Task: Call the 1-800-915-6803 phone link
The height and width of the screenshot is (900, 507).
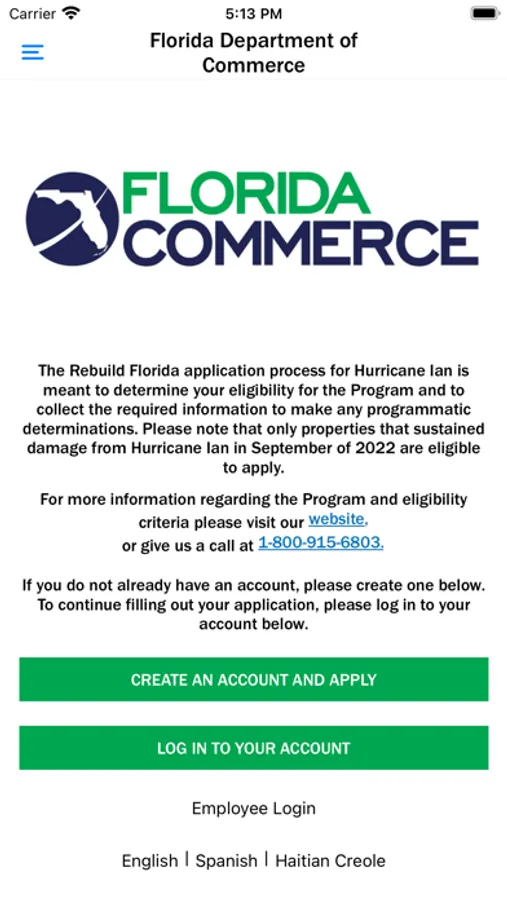Action: [x=320, y=542]
